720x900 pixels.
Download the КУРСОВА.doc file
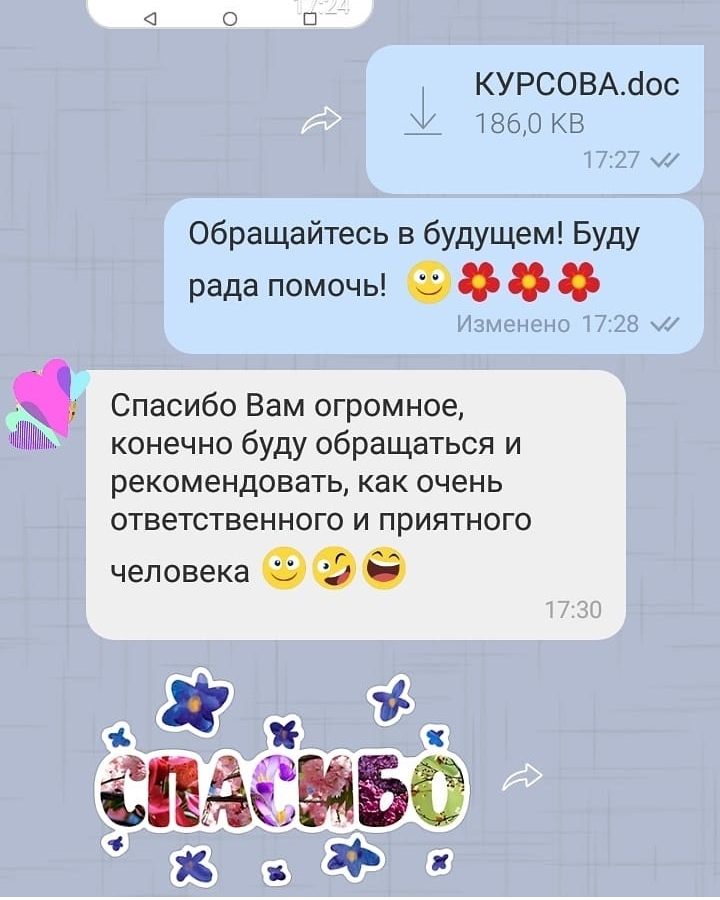(x=425, y=111)
